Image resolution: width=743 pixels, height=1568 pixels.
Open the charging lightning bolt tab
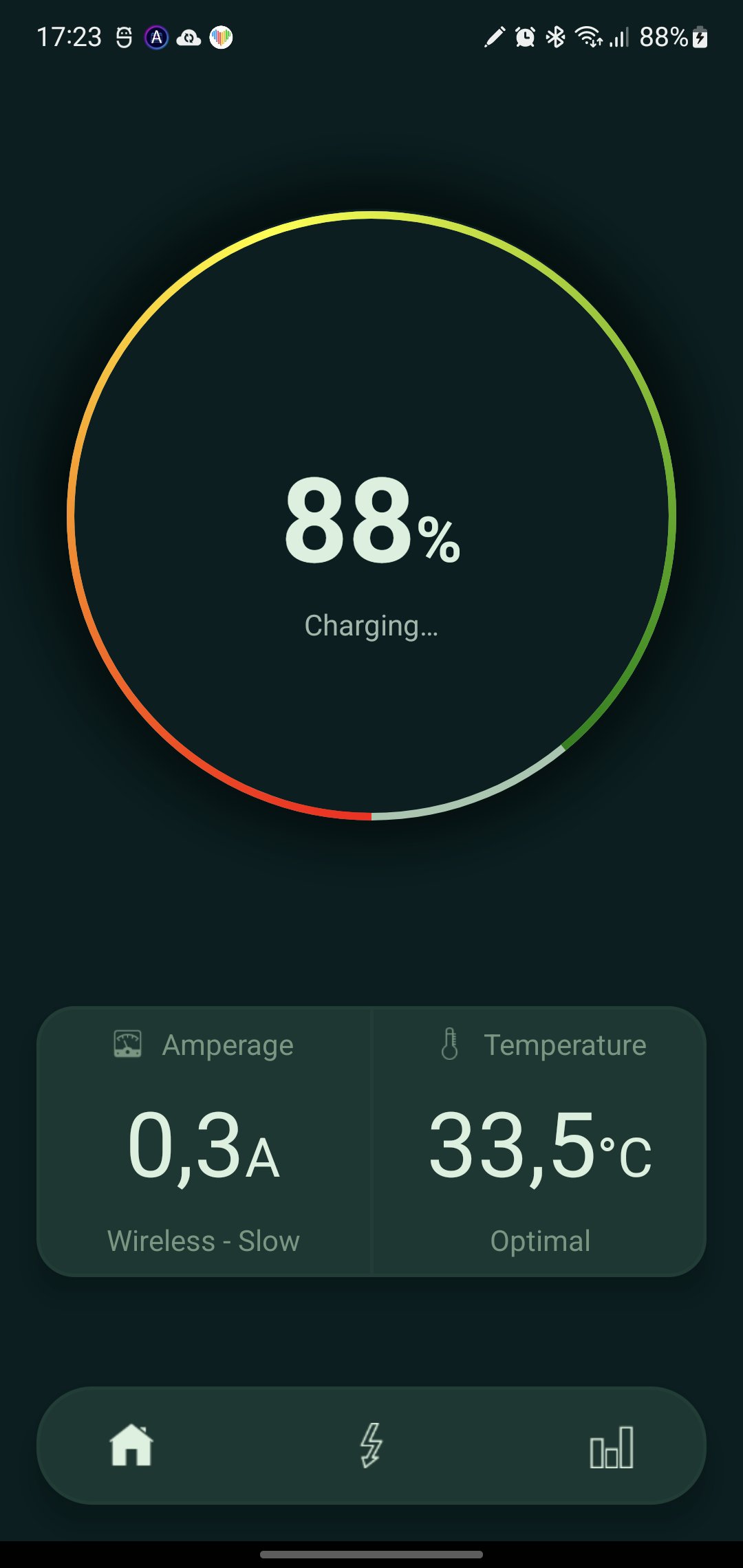pos(371,1445)
